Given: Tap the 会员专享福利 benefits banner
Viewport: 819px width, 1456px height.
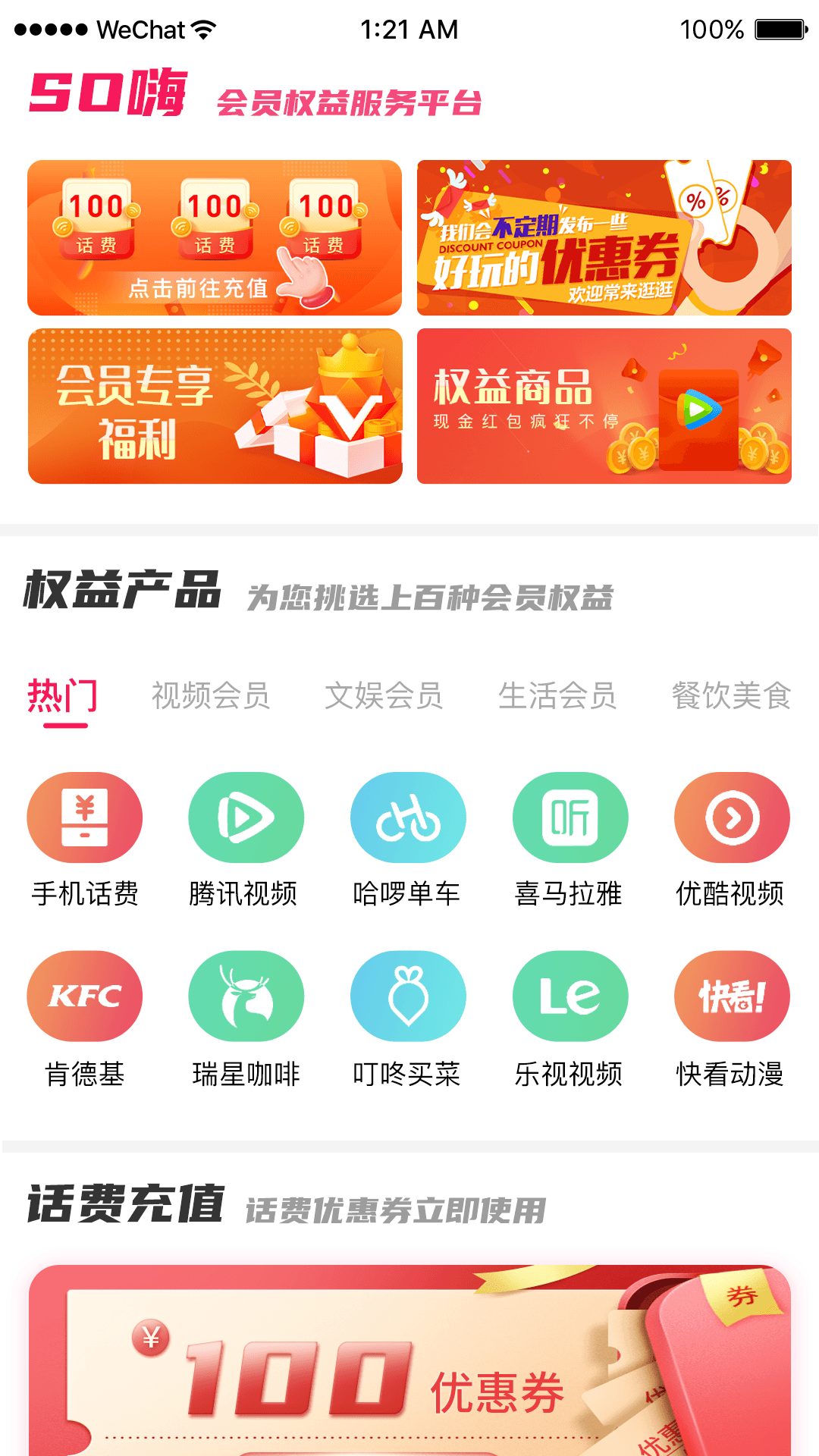Looking at the screenshot, I should [215, 406].
